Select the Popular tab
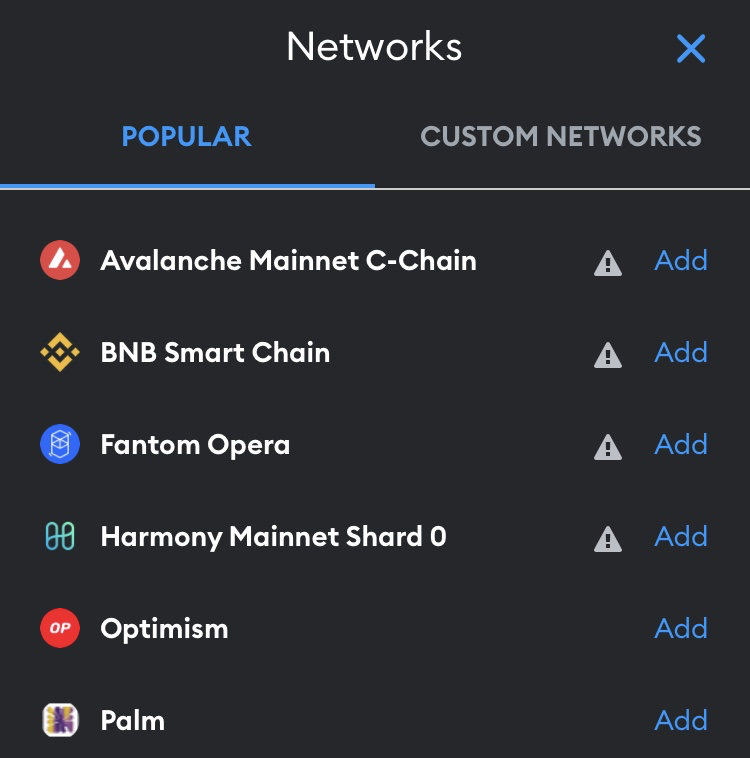Image resolution: width=750 pixels, height=758 pixels. [186, 136]
